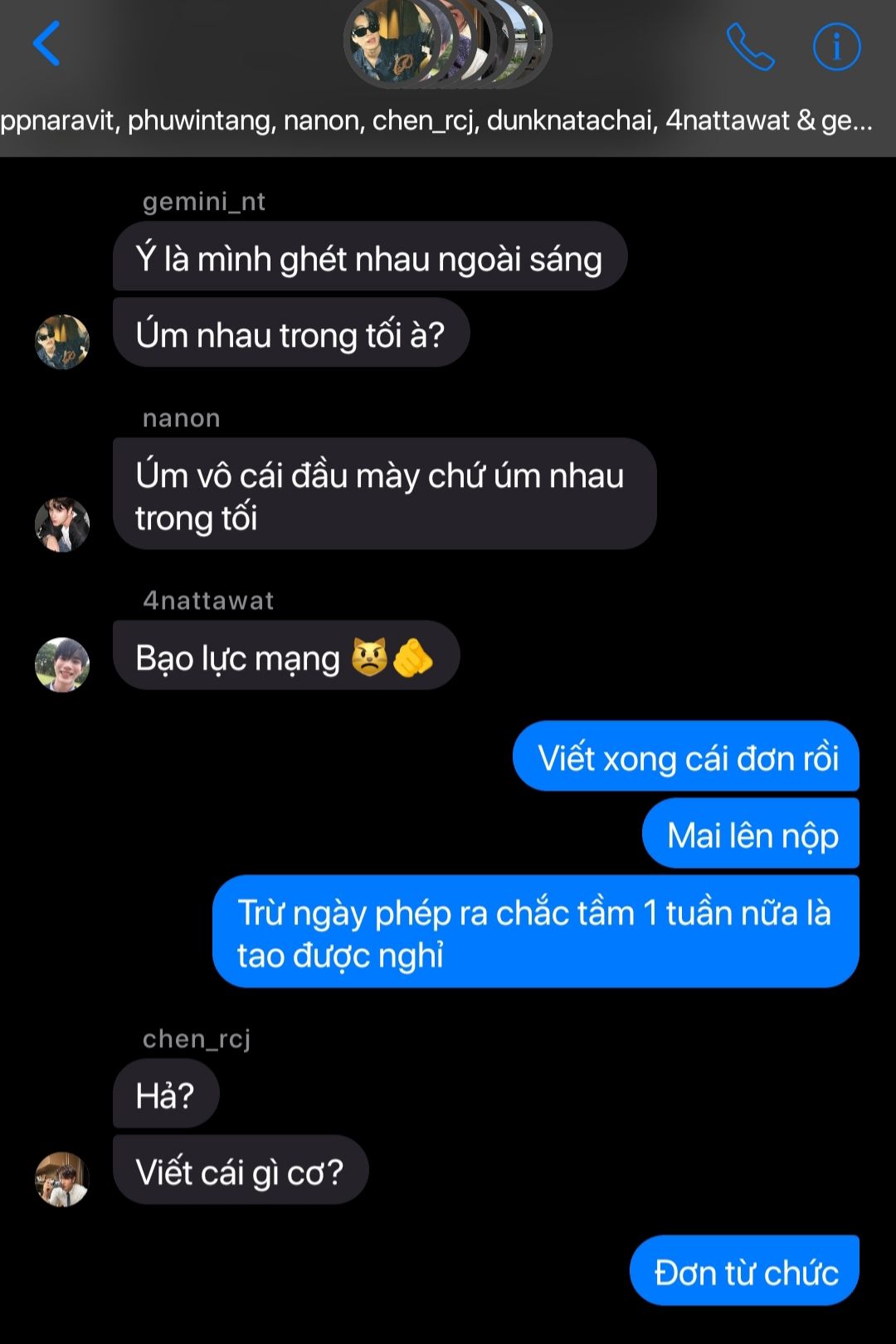896x1344 pixels.
Task: Open the group members avatar stack
Action: (x=447, y=40)
